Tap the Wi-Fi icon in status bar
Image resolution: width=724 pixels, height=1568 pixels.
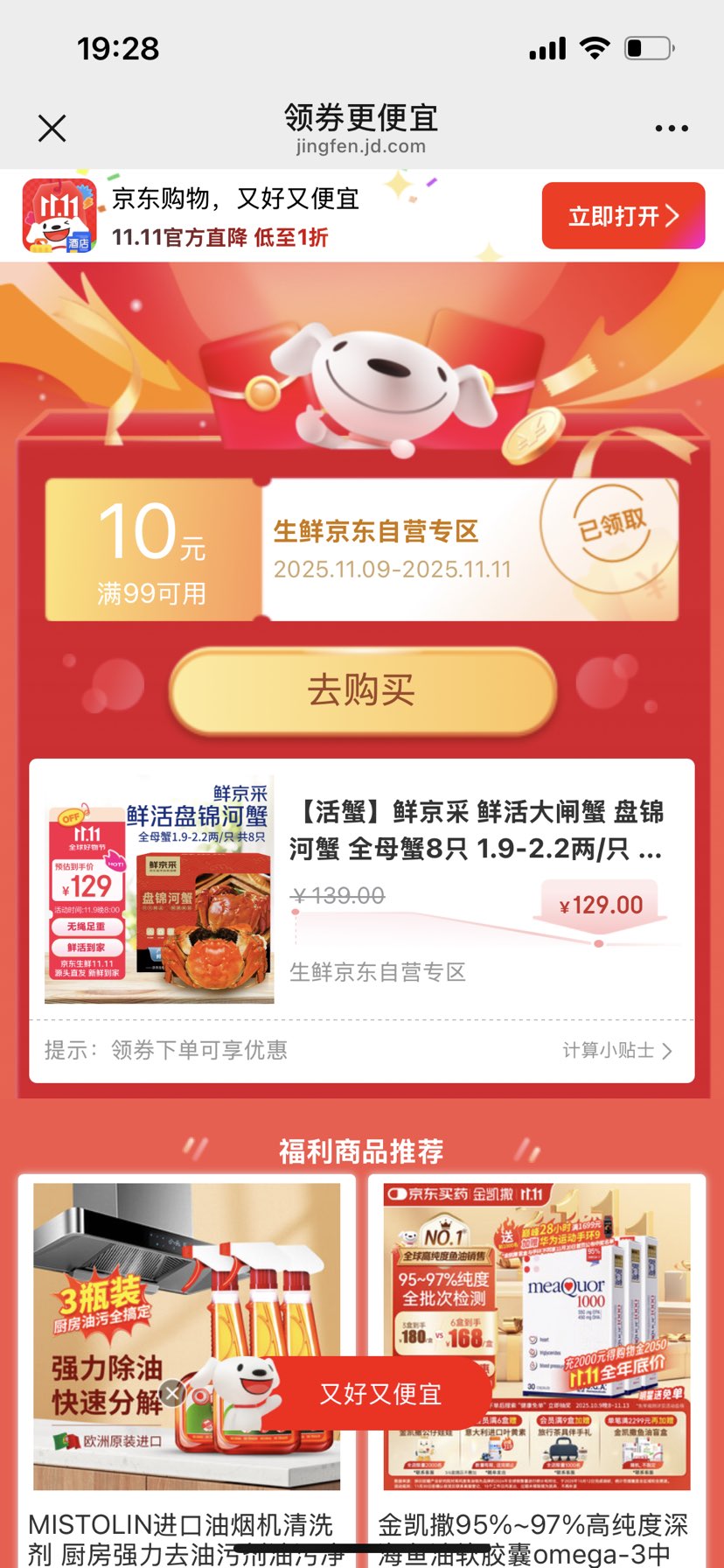(x=594, y=50)
